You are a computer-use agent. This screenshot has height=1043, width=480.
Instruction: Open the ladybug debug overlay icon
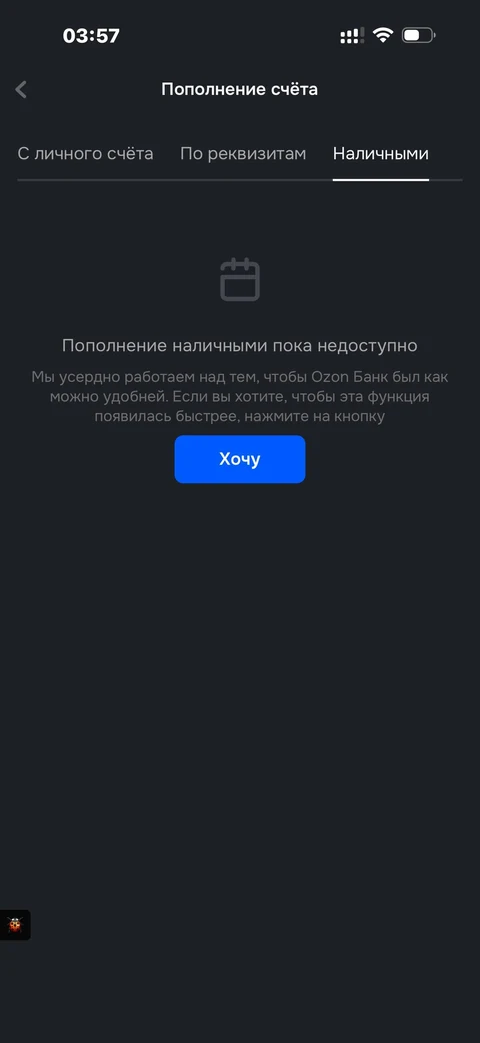[15, 925]
